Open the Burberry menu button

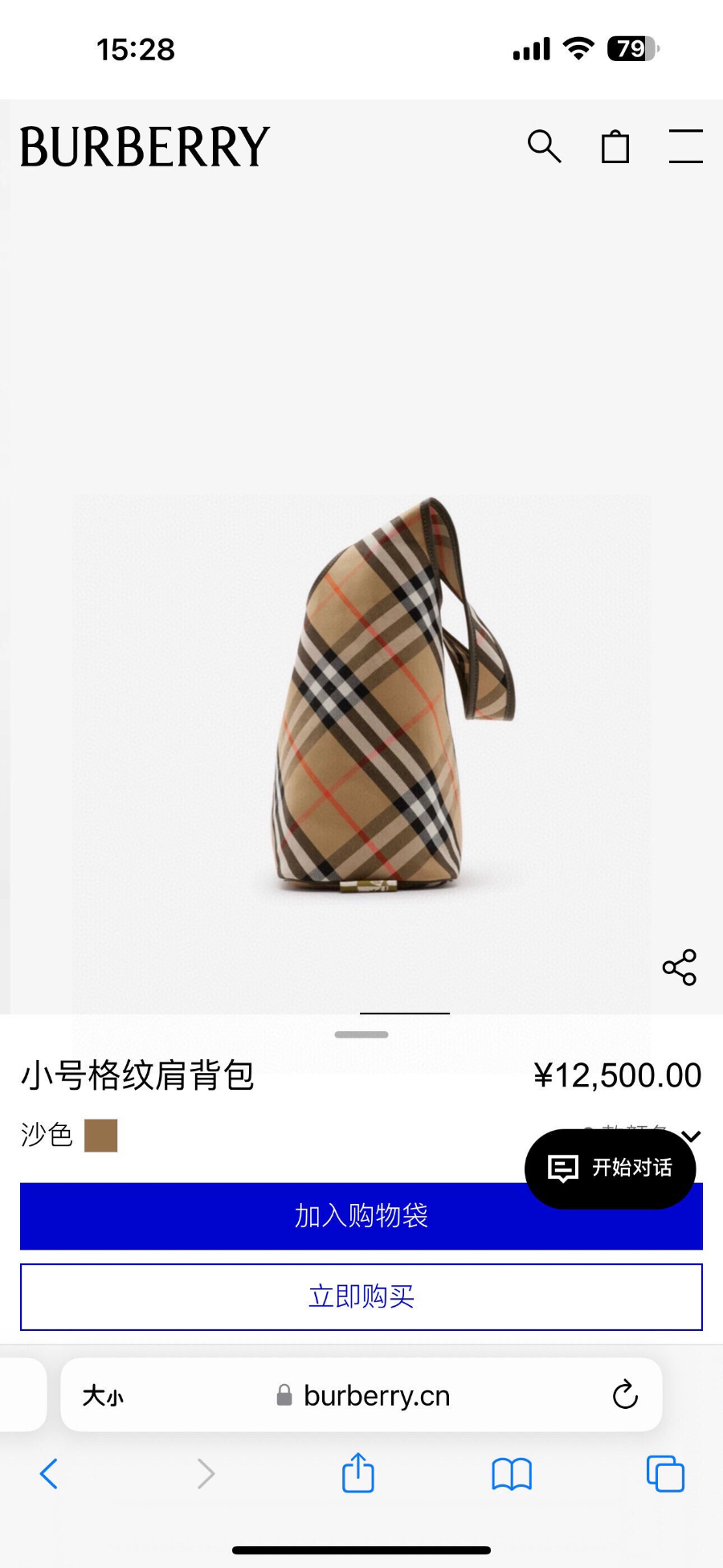point(685,146)
